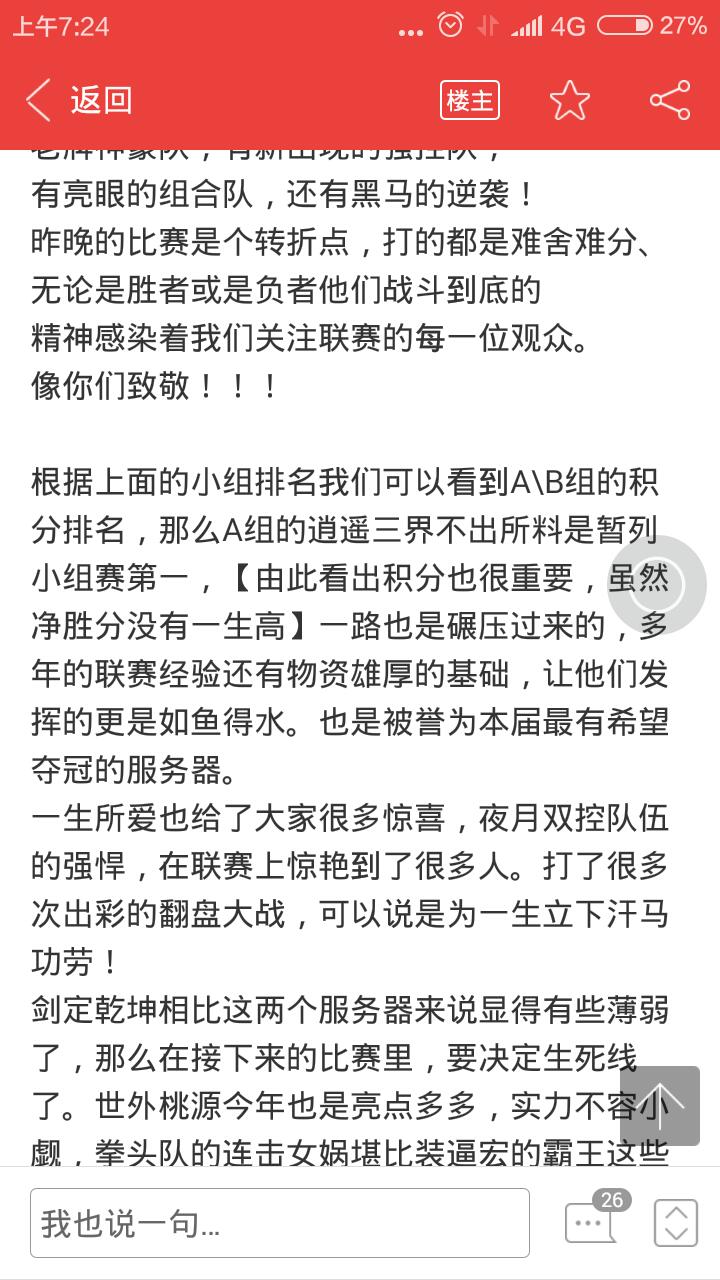720x1280 pixels.
Task: Write a reply in 我也说一句 field
Action: [x=280, y=1223]
